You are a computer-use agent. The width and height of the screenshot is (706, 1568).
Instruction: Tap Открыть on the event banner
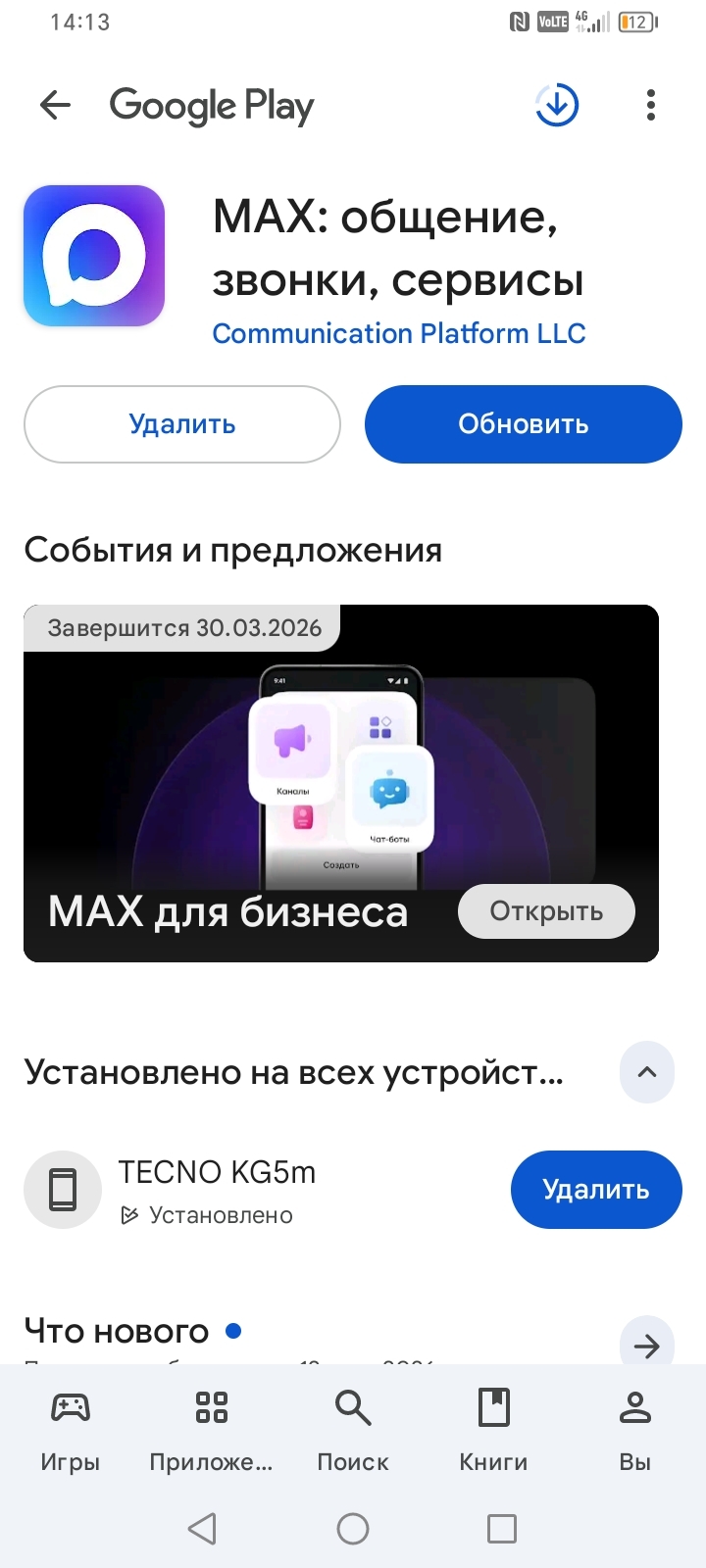point(546,911)
